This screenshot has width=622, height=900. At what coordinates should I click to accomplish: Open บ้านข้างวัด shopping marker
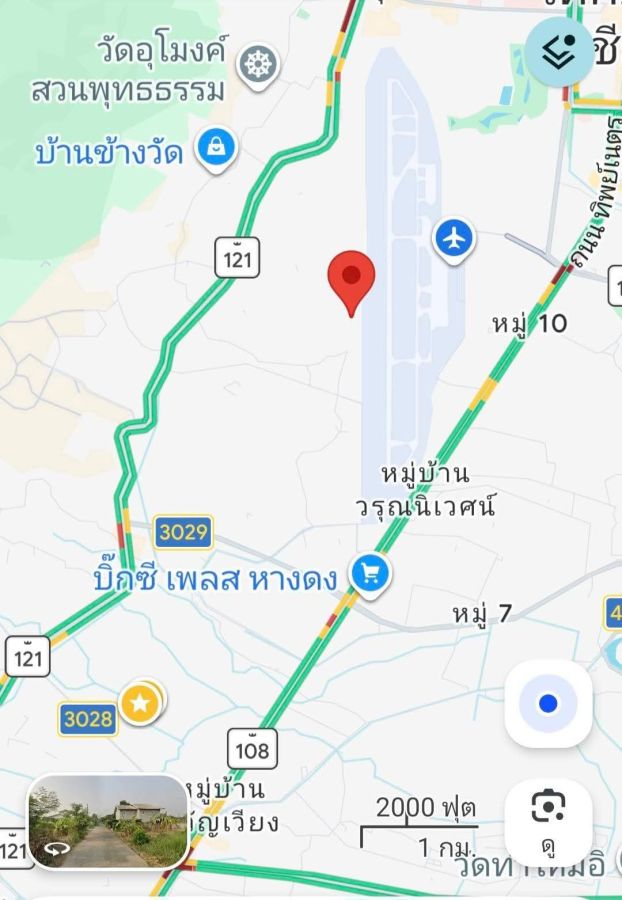tap(216, 148)
